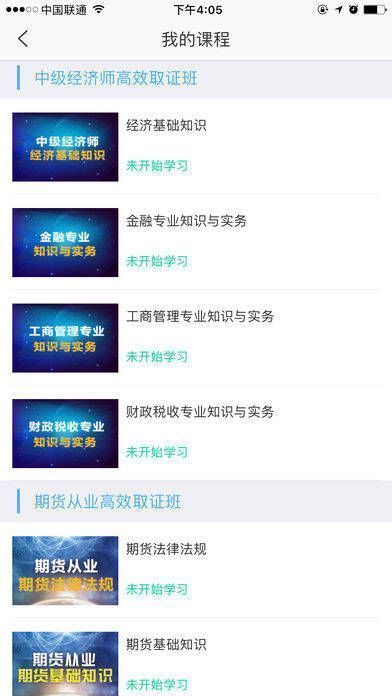This screenshot has width=392, height=696.
Task: Open the 财政税收专业知识与实务 course
Action: point(196,433)
